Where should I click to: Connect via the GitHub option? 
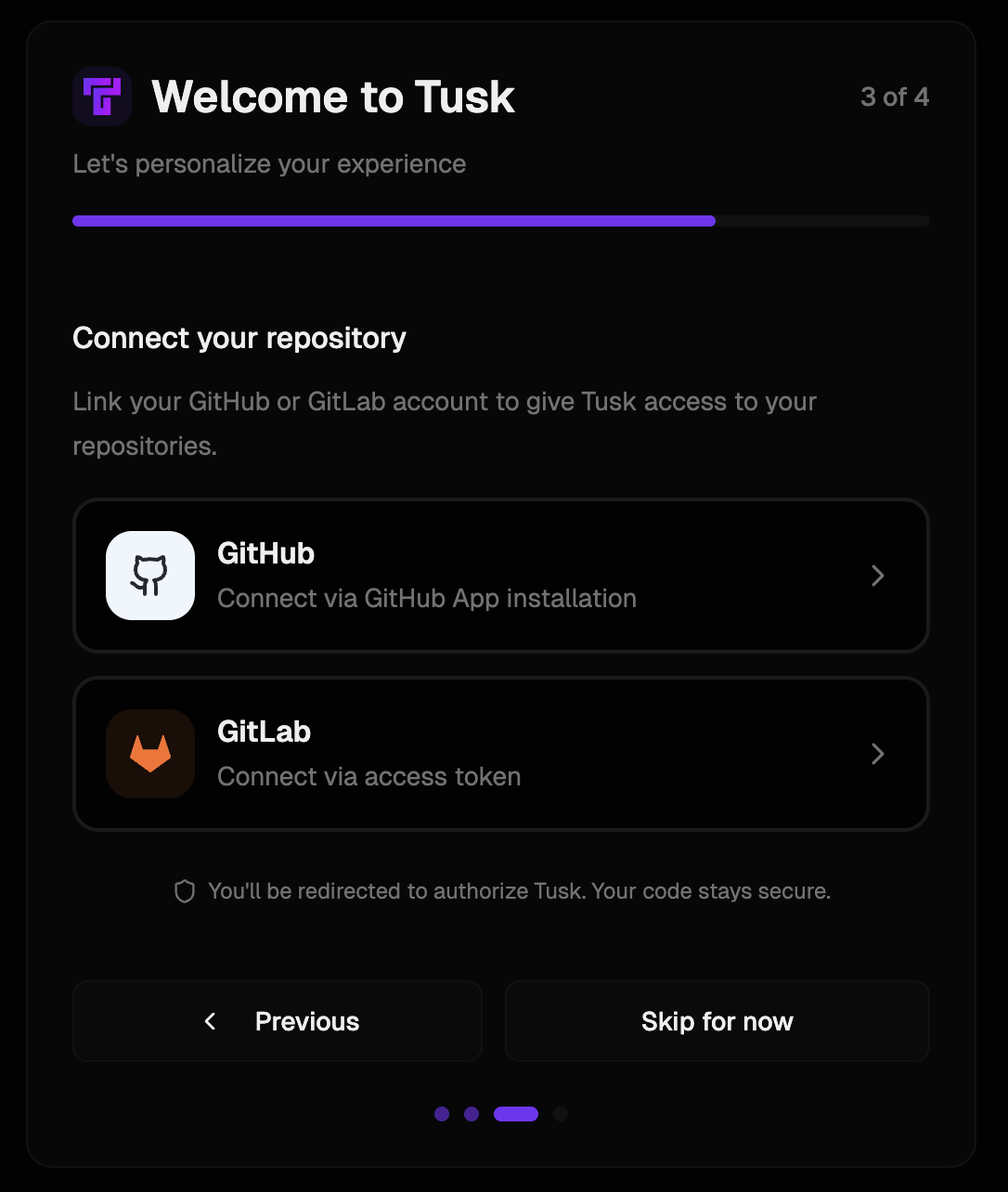click(500, 576)
